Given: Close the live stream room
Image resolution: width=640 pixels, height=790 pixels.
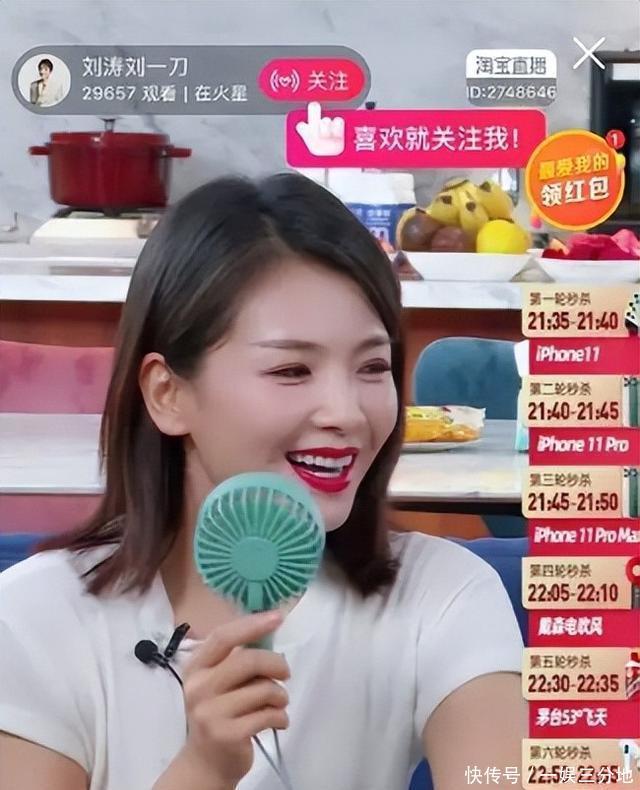Looking at the screenshot, I should (x=588, y=53).
